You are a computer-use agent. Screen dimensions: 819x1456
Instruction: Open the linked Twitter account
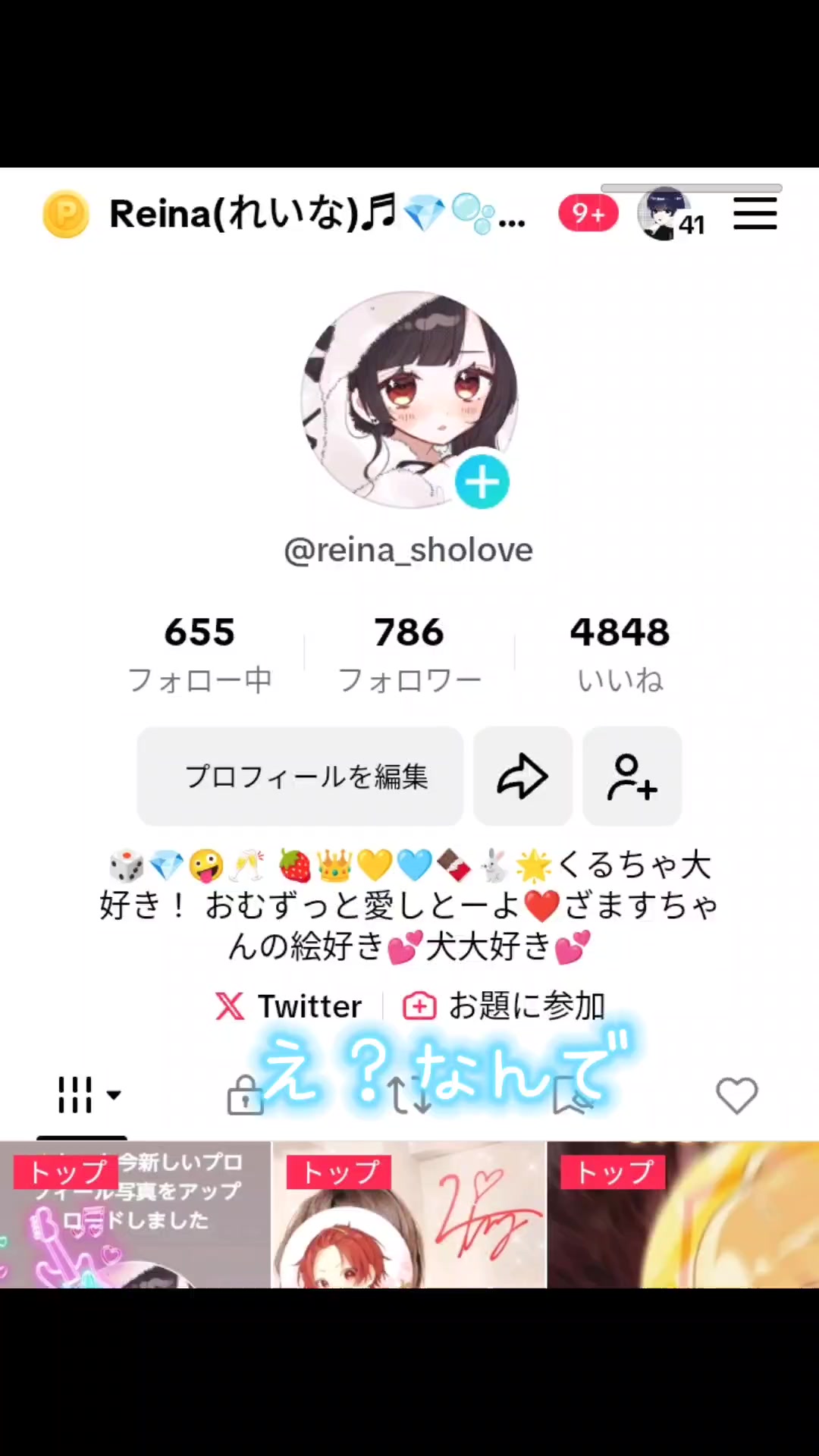(x=290, y=1006)
